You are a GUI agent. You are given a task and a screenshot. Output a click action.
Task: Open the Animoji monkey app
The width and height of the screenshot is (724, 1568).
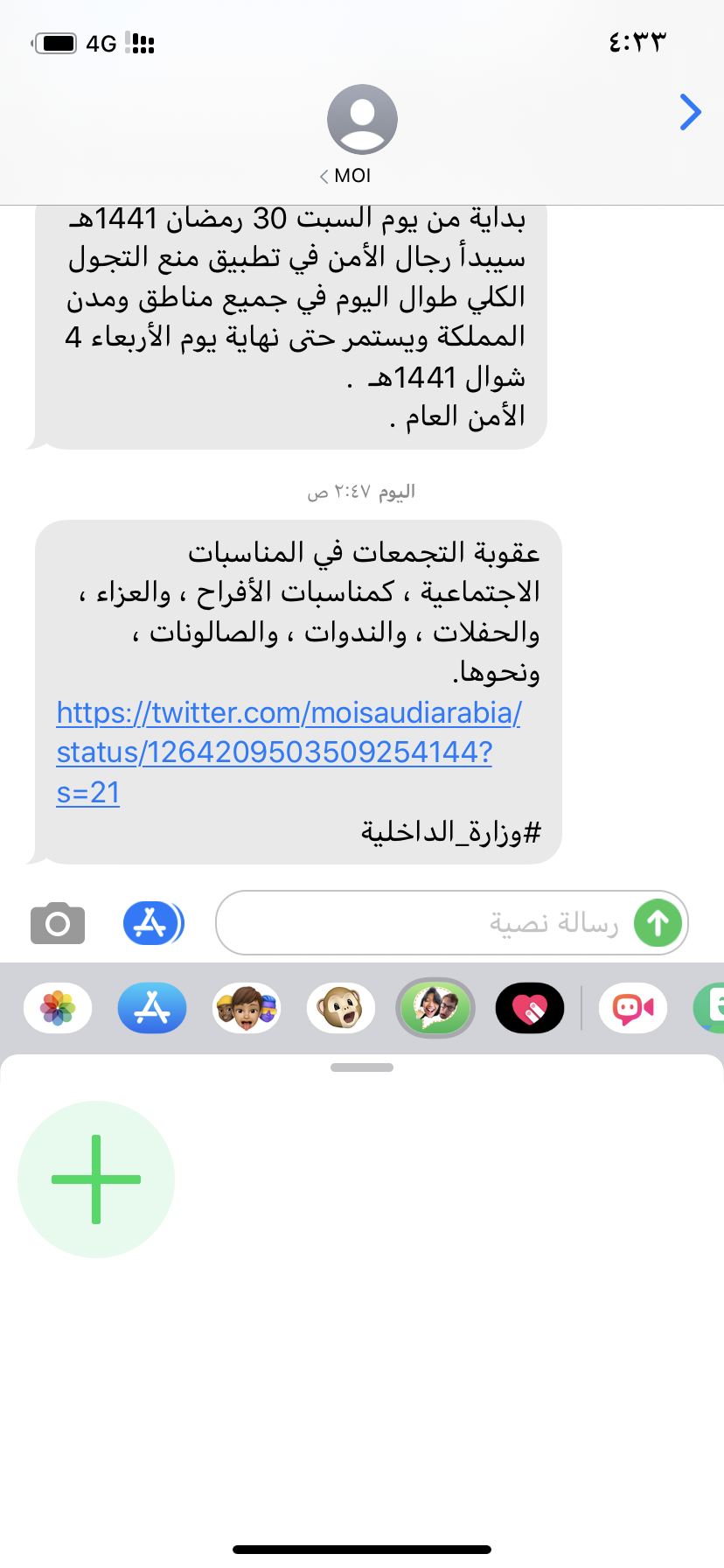[x=341, y=1009]
